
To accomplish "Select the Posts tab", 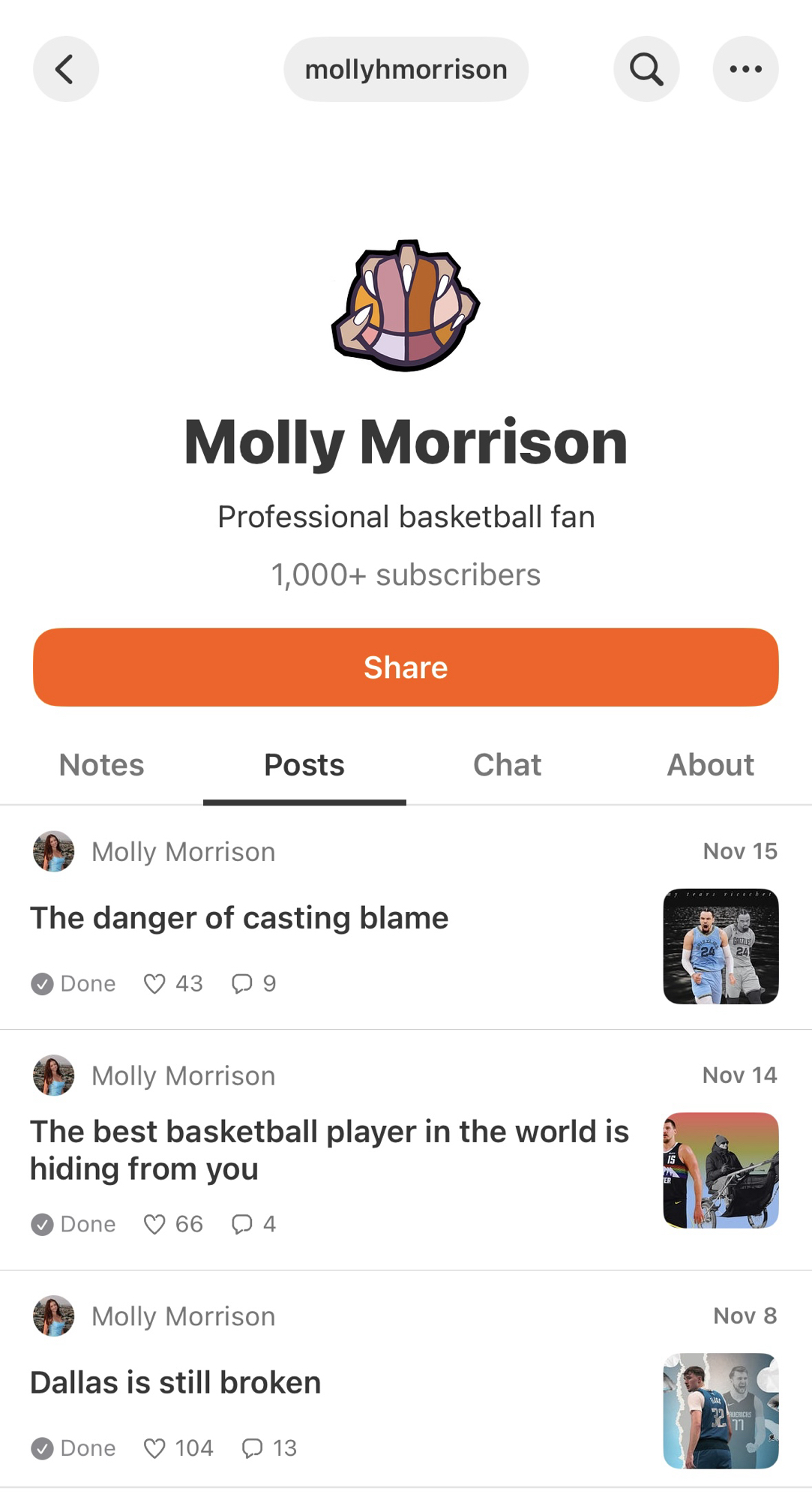I will pyautogui.click(x=304, y=765).
